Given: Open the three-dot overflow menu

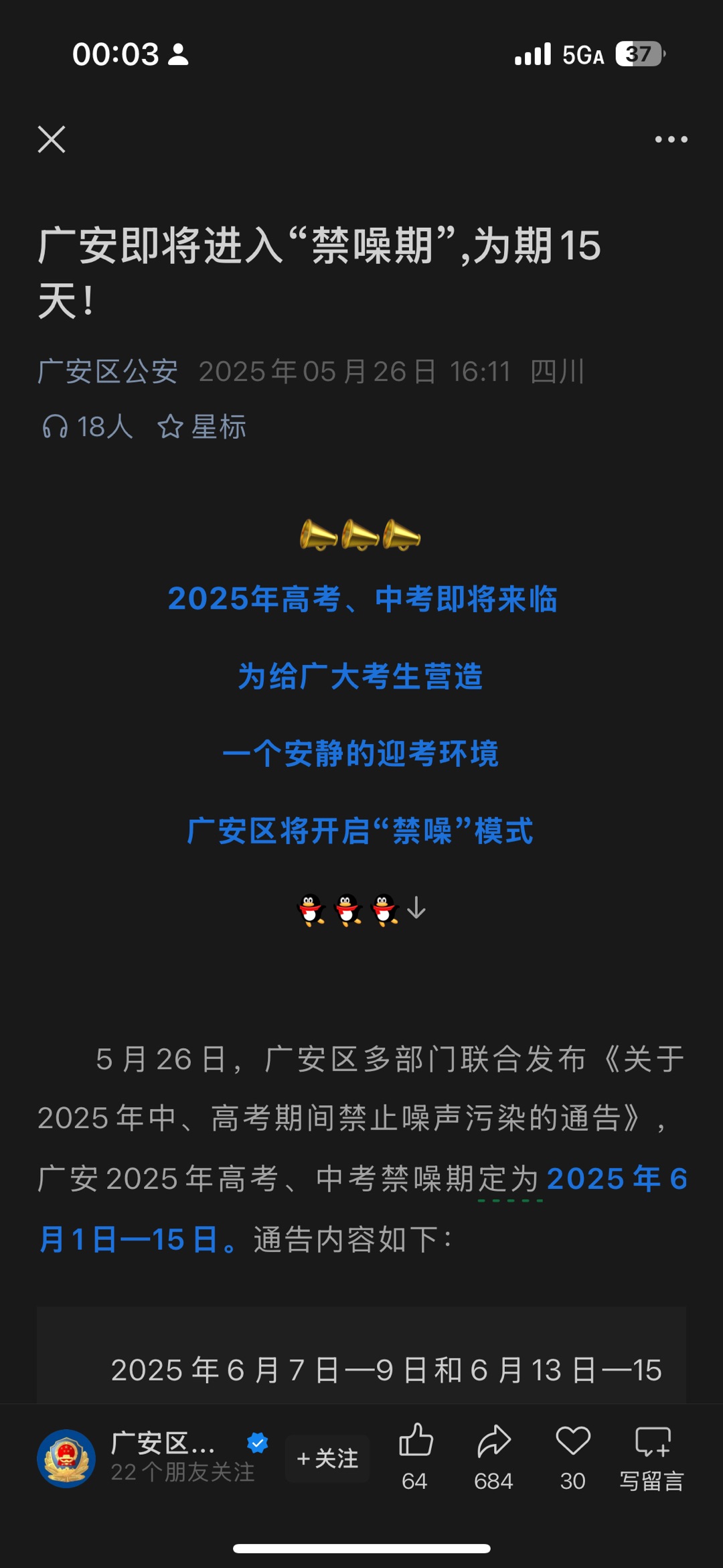Looking at the screenshot, I should (671, 139).
